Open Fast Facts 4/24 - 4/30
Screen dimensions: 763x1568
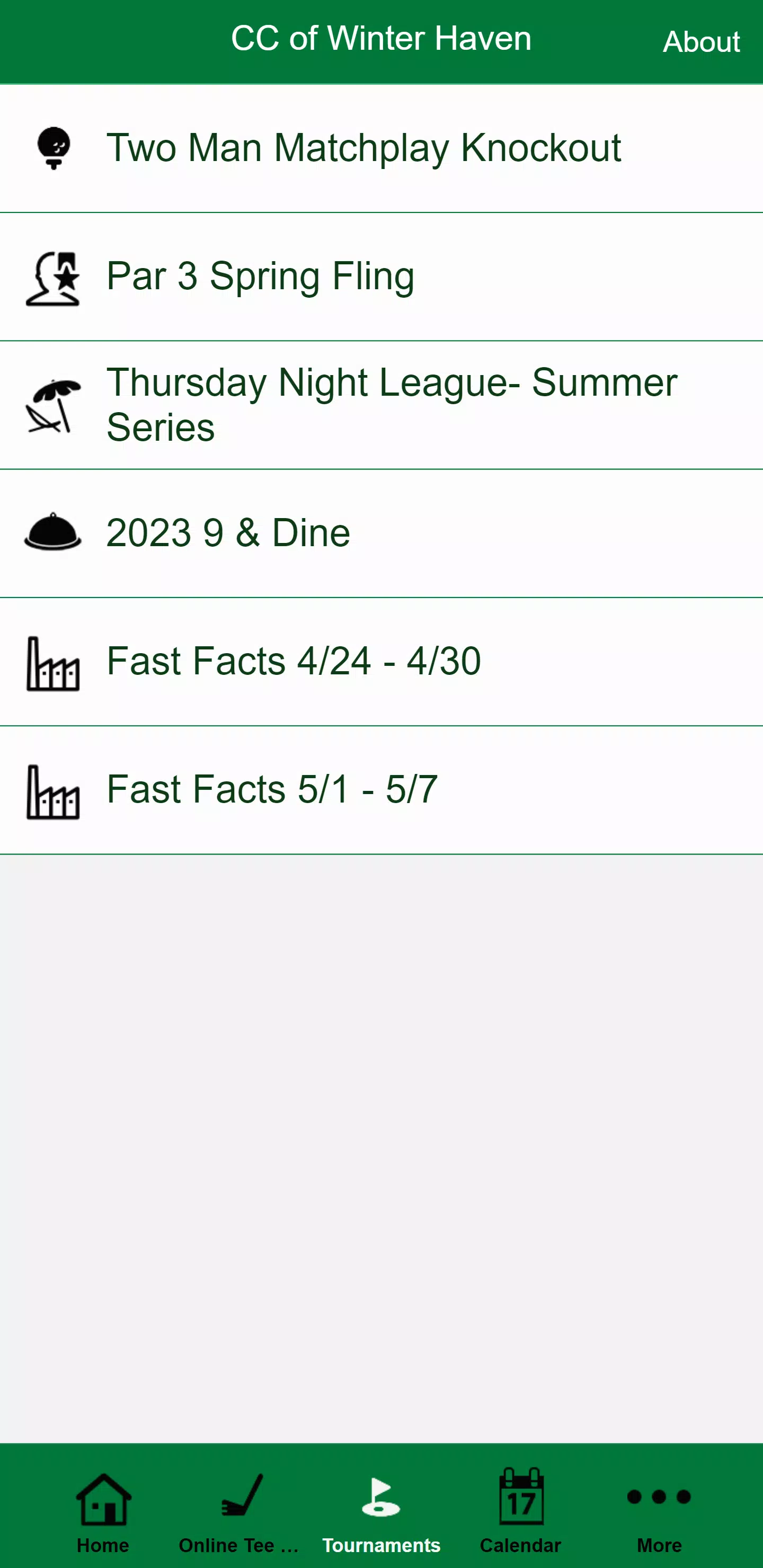[381, 662]
